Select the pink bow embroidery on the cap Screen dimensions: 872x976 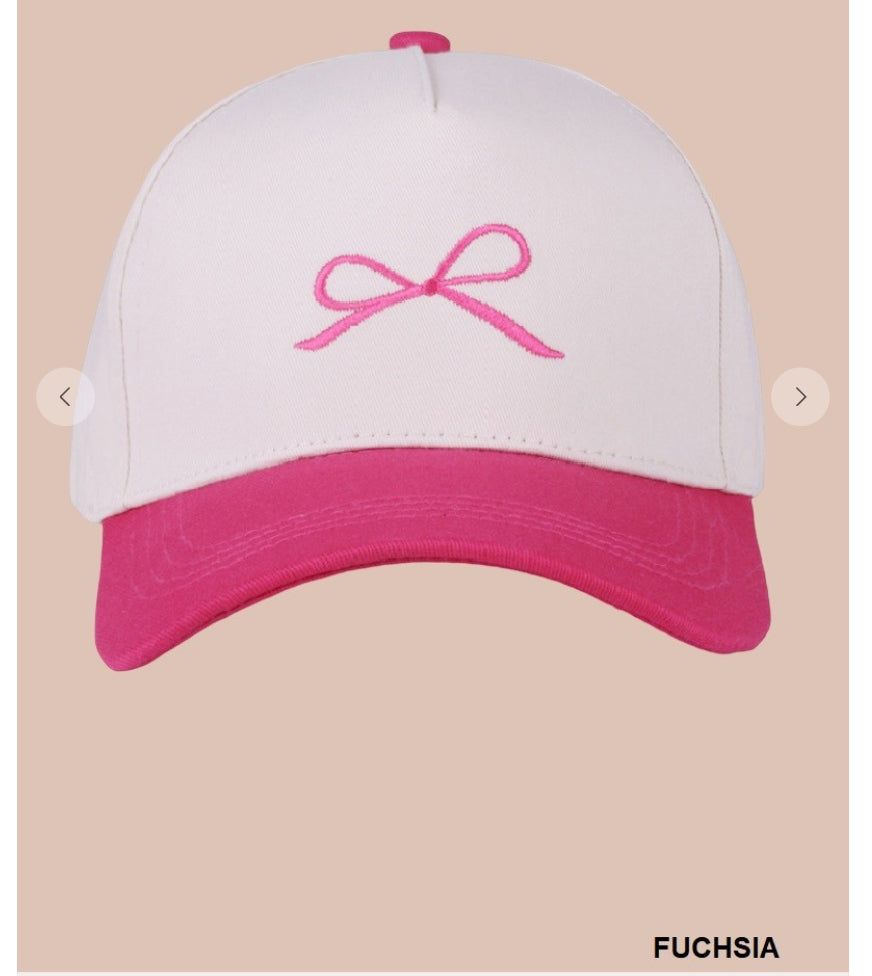point(430,290)
